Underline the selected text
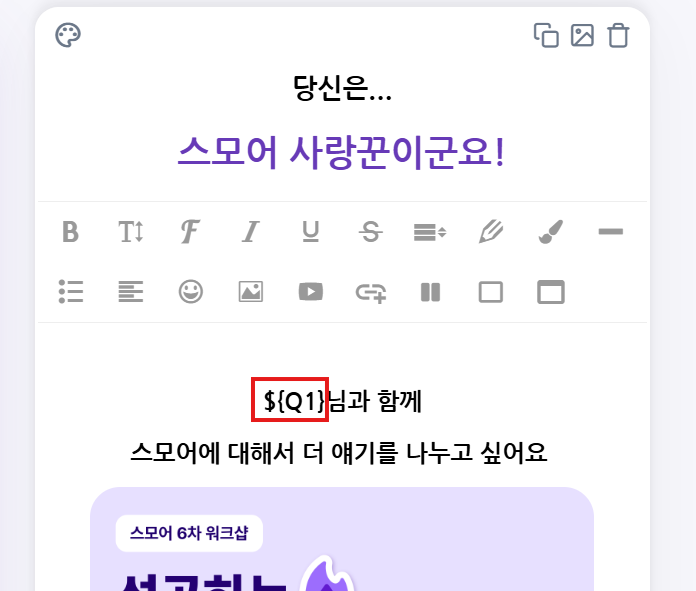 click(x=311, y=232)
